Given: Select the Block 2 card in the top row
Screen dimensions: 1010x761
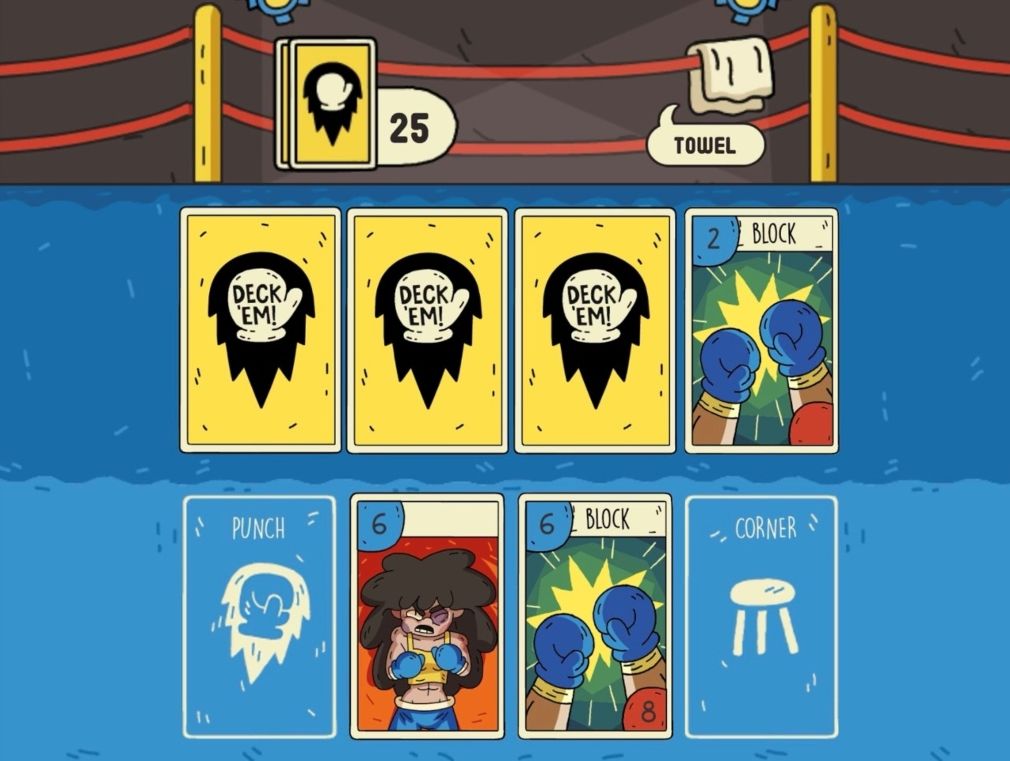Looking at the screenshot, I should pos(761,330).
